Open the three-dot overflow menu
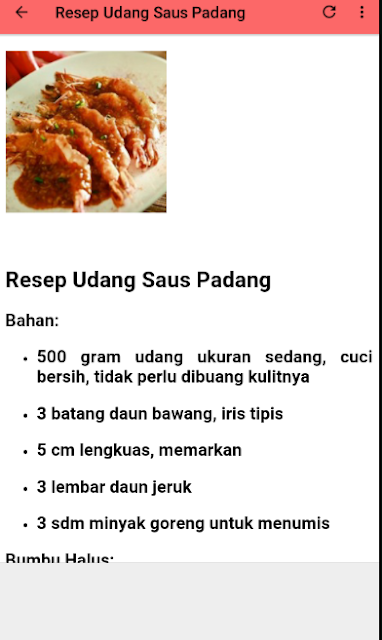Viewport: 382px width, 640px height. 362,12
